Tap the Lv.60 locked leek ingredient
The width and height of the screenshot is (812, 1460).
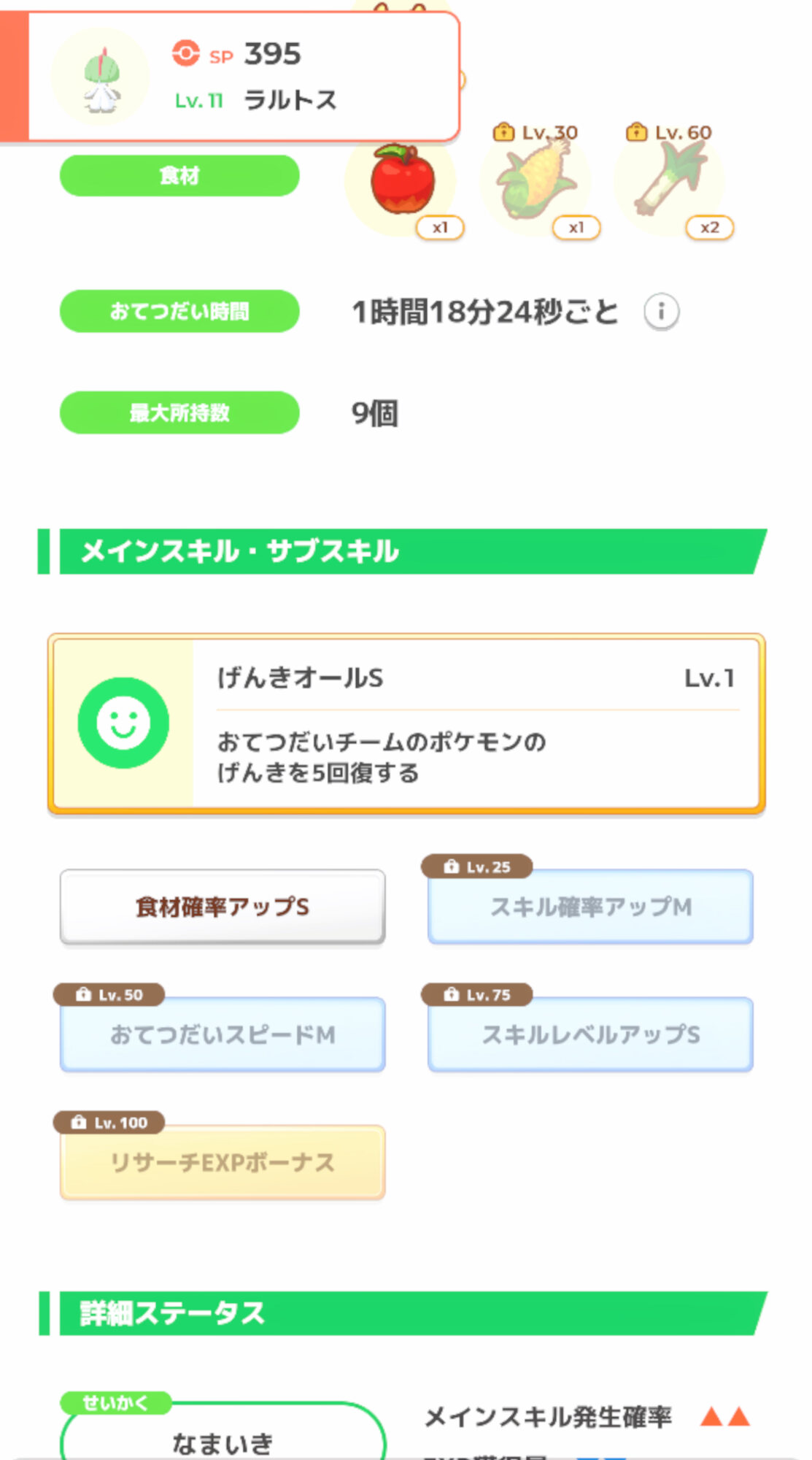(671, 182)
